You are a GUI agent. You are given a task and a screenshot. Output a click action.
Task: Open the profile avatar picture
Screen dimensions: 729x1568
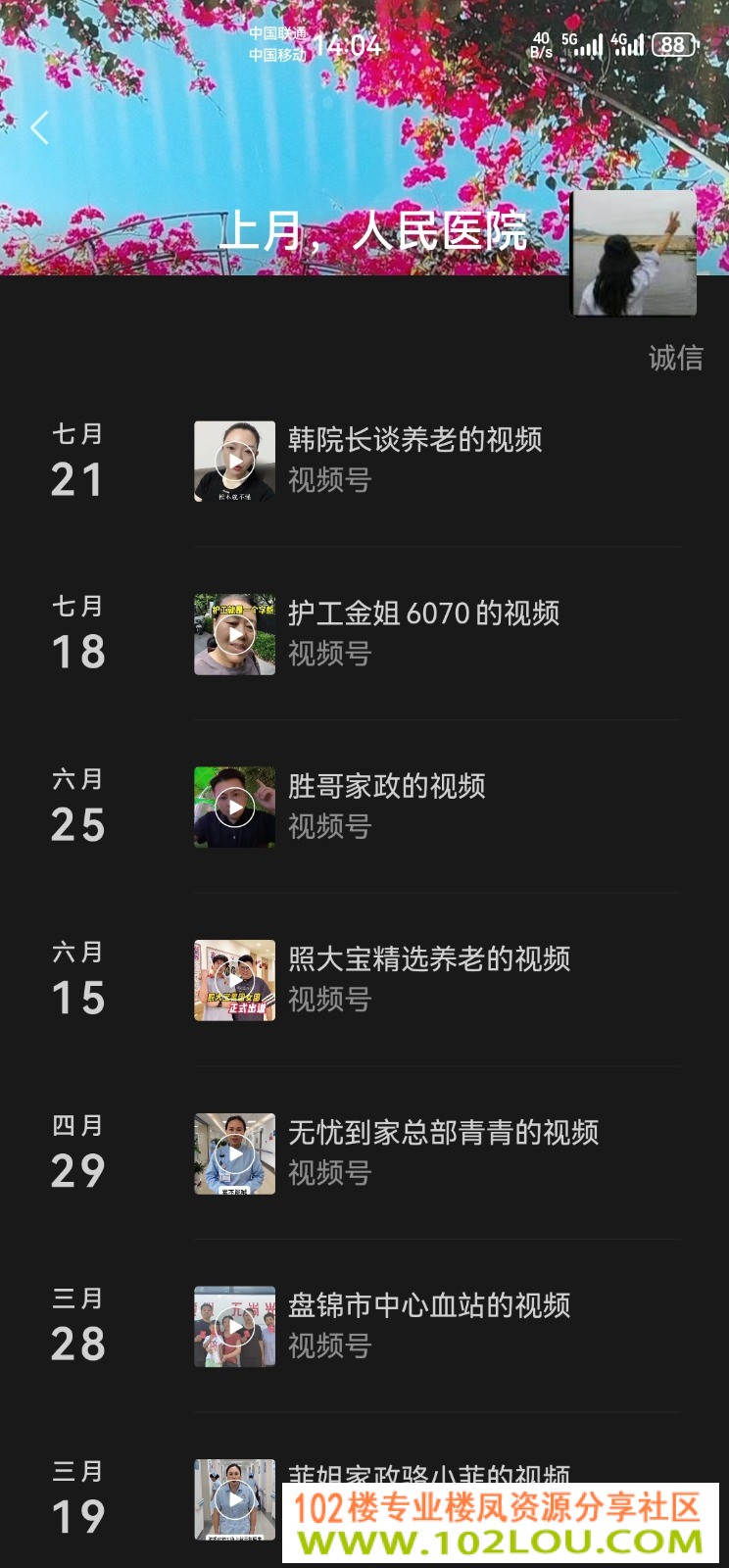pos(634,253)
